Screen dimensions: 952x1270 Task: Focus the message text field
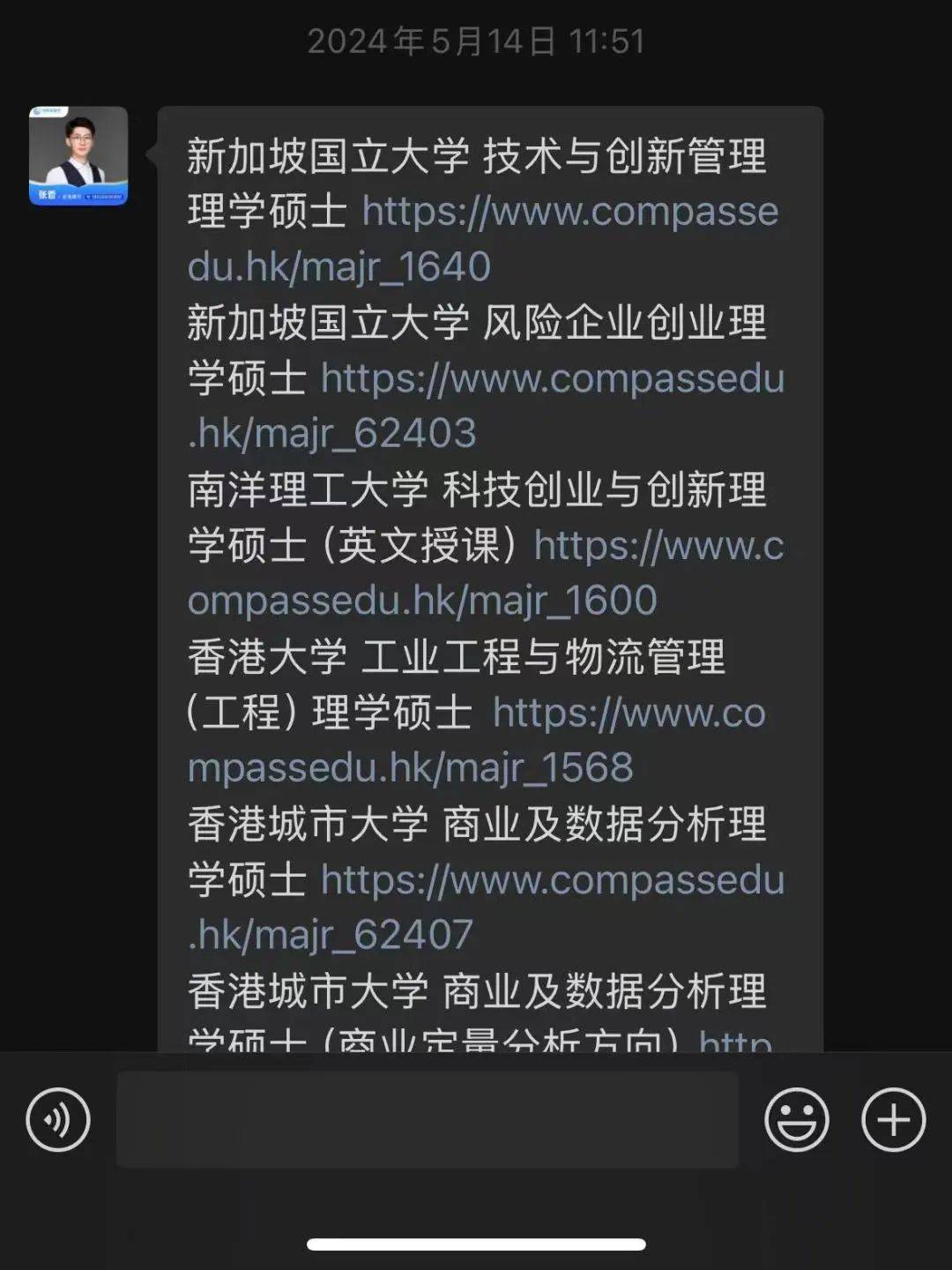[427, 1120]
